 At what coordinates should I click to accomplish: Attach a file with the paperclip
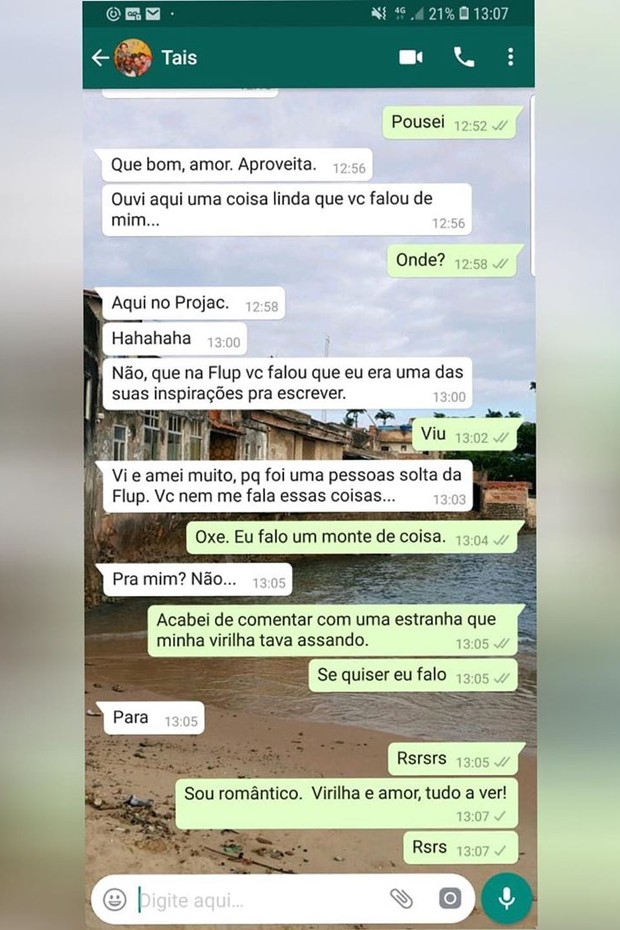tap(401, 898)
